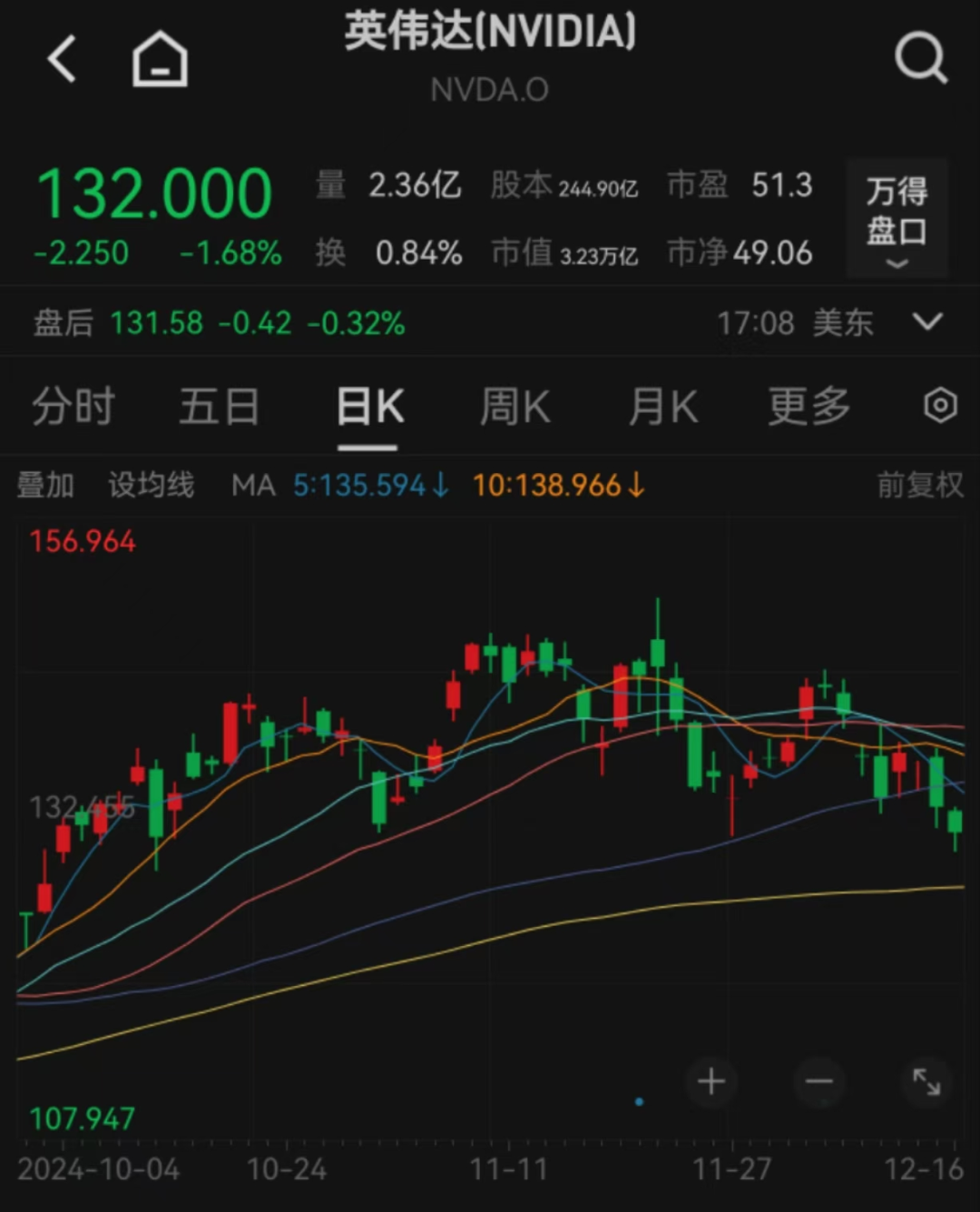
Task: Open stock search with the magnifier icon
Action: 920,58
